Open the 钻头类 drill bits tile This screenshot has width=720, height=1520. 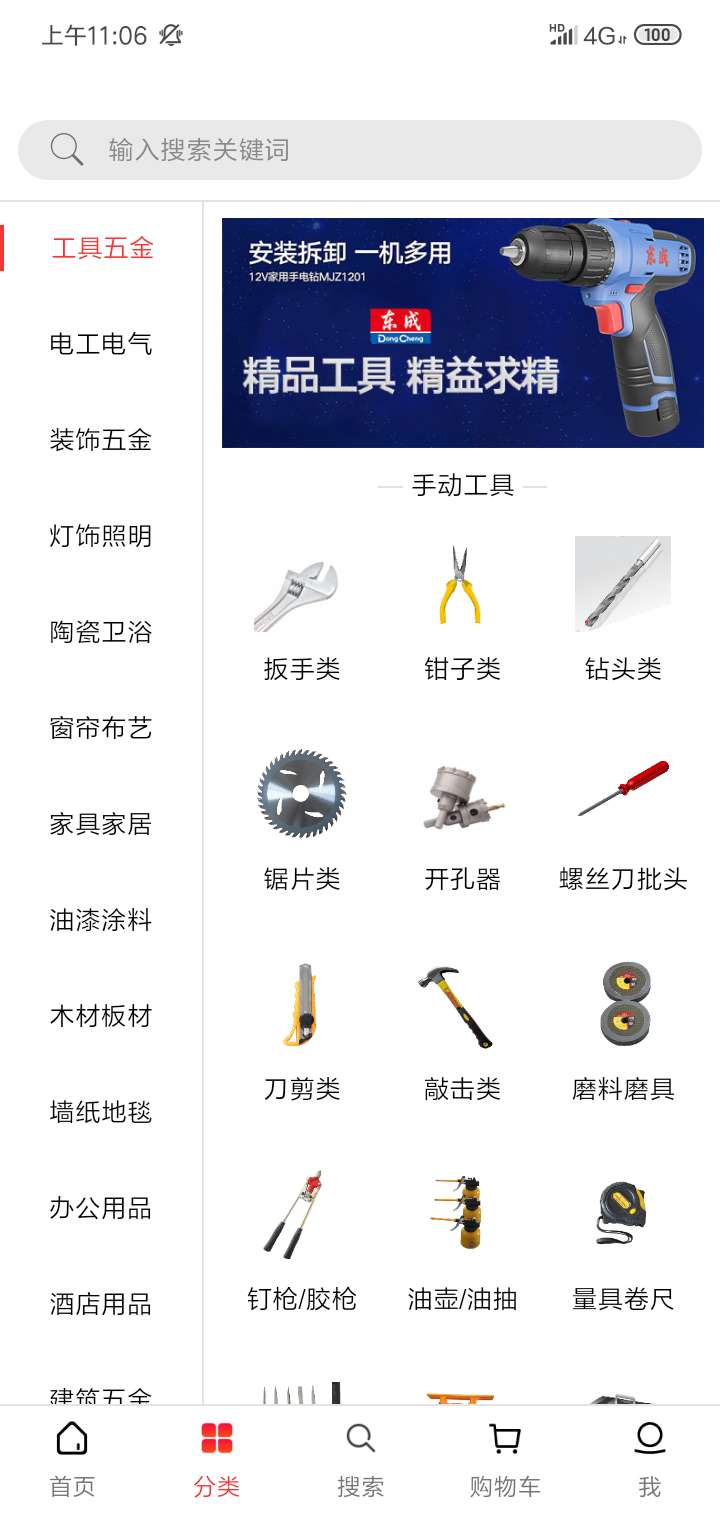tap(622, 610)
